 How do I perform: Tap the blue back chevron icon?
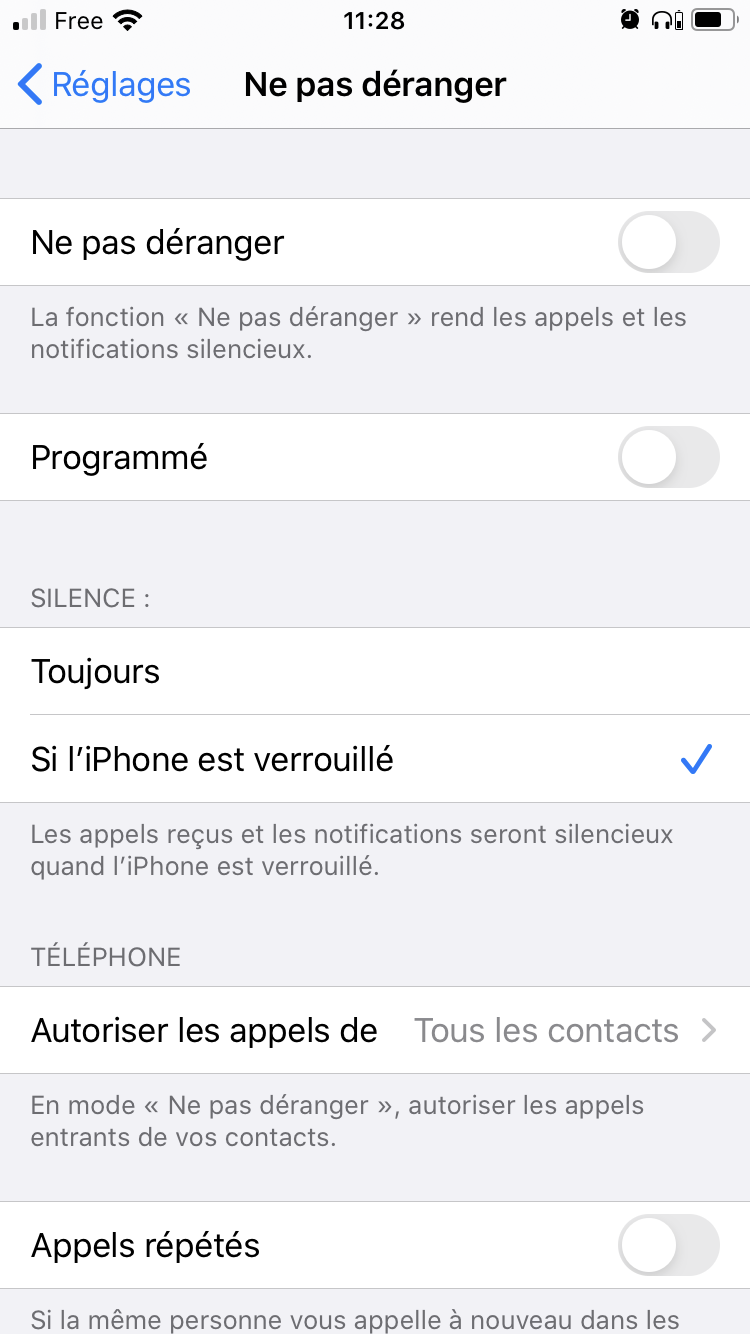coord(28,85)
